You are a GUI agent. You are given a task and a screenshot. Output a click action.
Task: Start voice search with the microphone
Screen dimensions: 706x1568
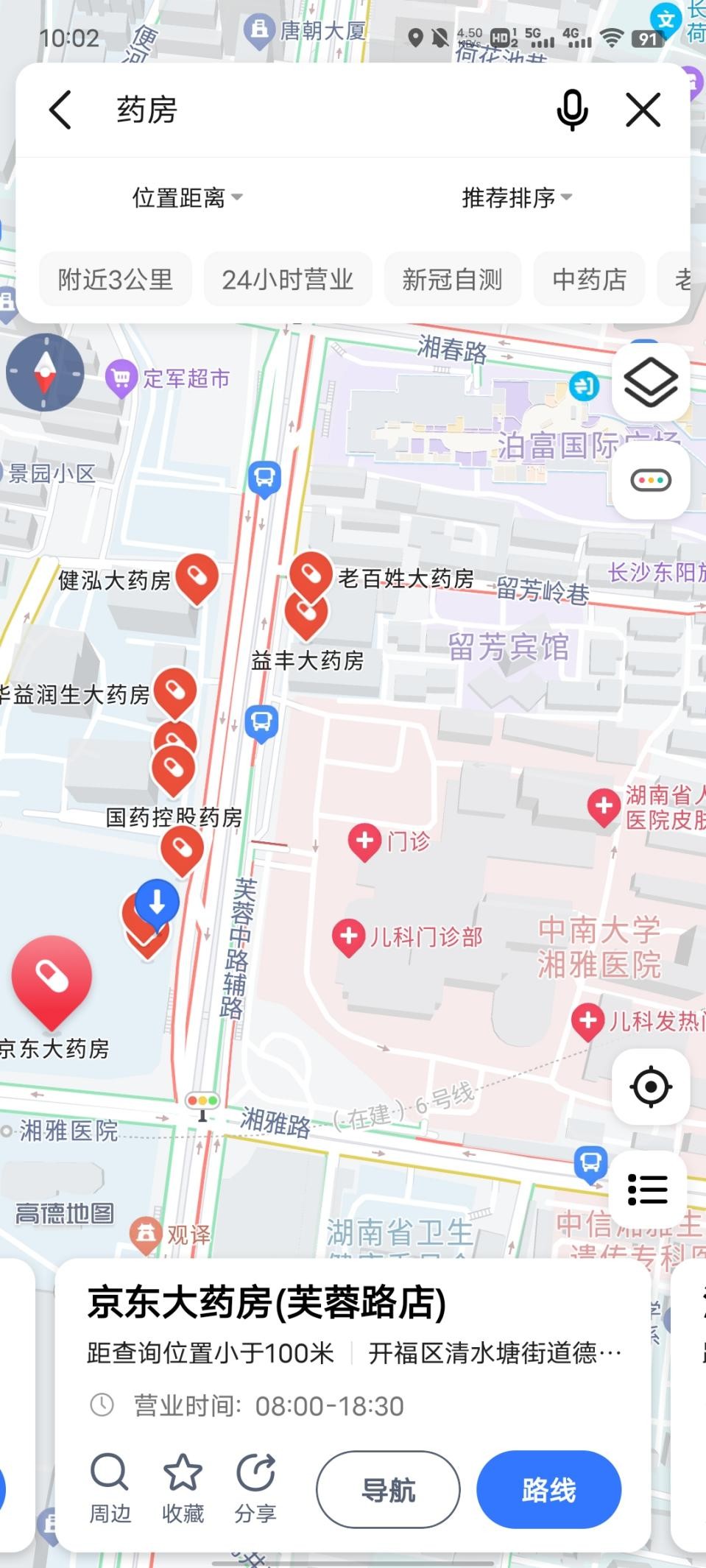pos(571,110)
